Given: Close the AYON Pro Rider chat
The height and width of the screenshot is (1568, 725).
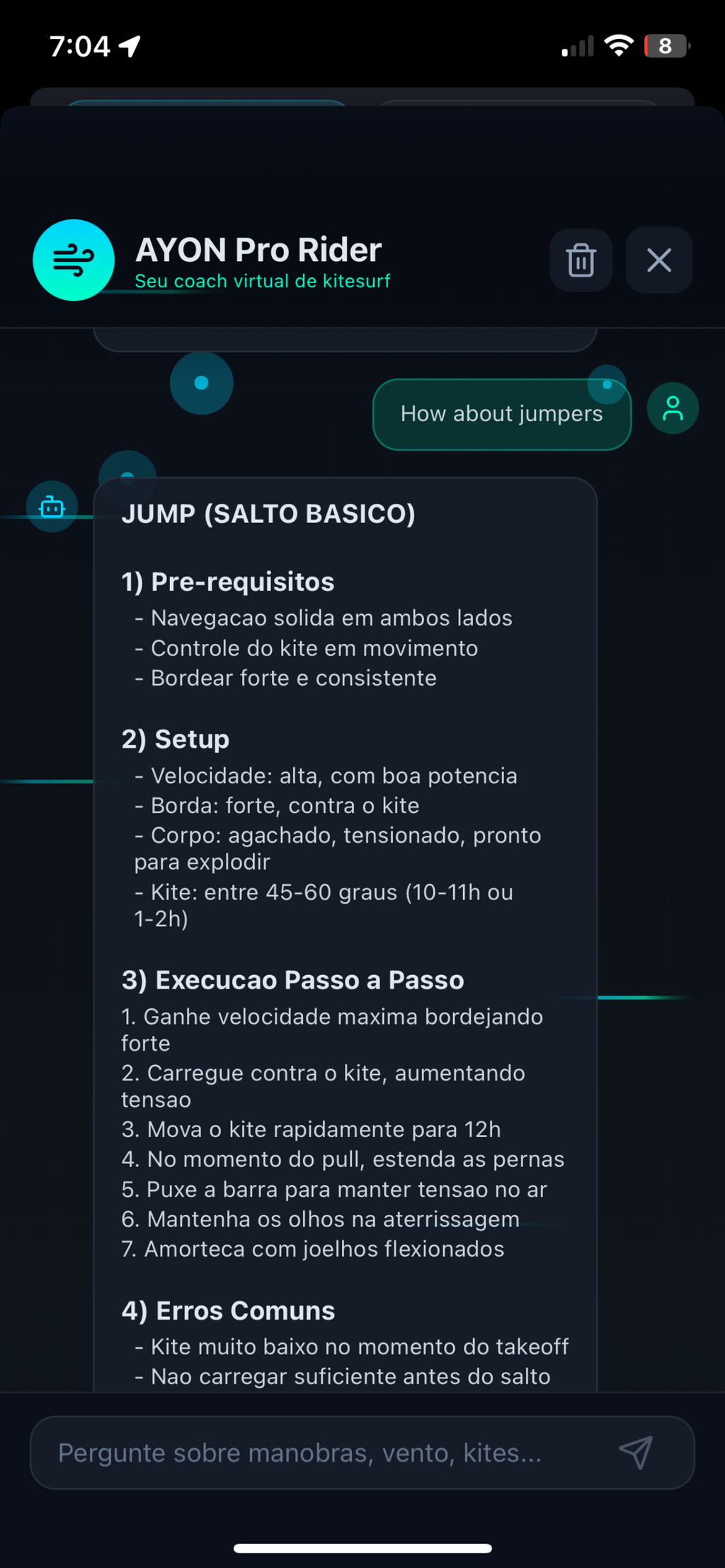Looking at the screenshot, I should pyautogui.click(x=659, y=260).
